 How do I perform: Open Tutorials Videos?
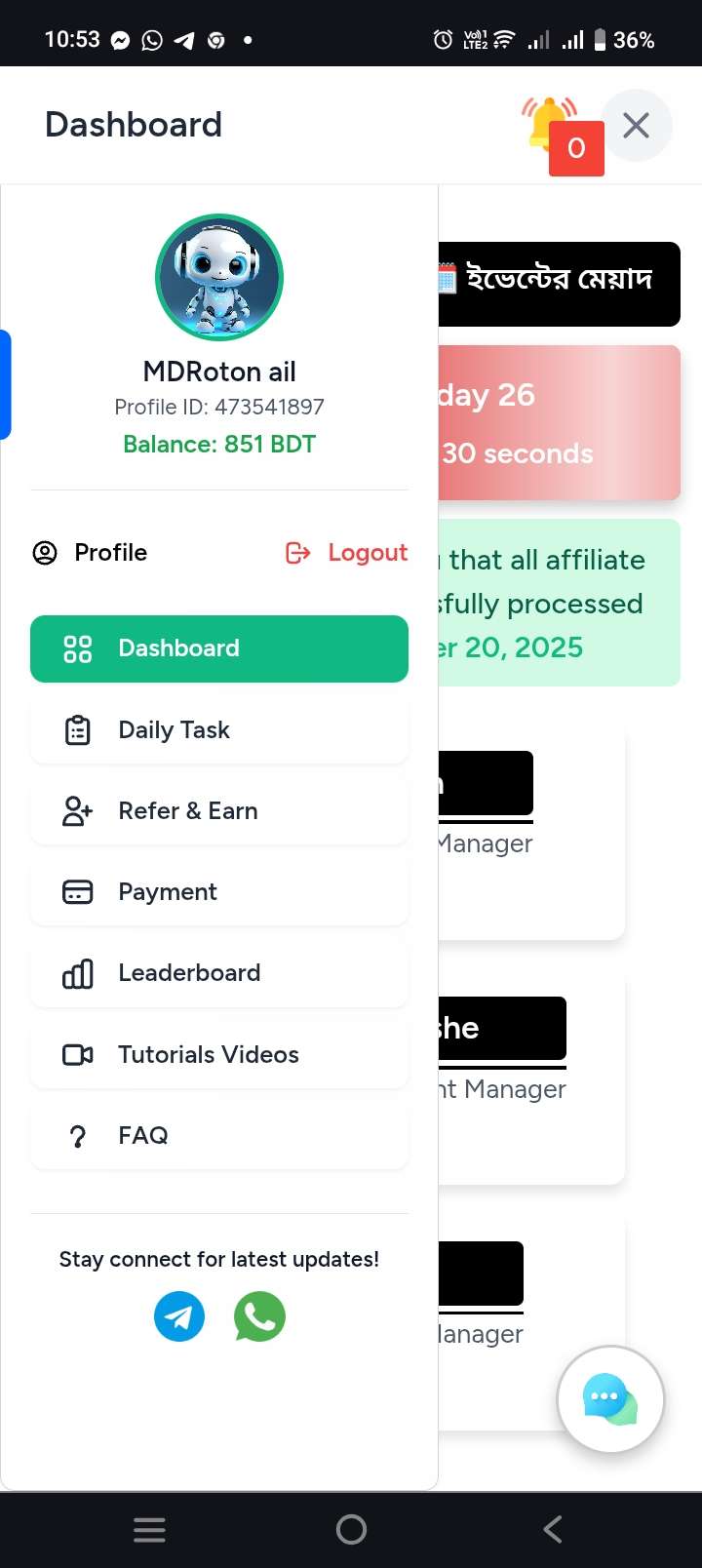tap(219, 1054)
